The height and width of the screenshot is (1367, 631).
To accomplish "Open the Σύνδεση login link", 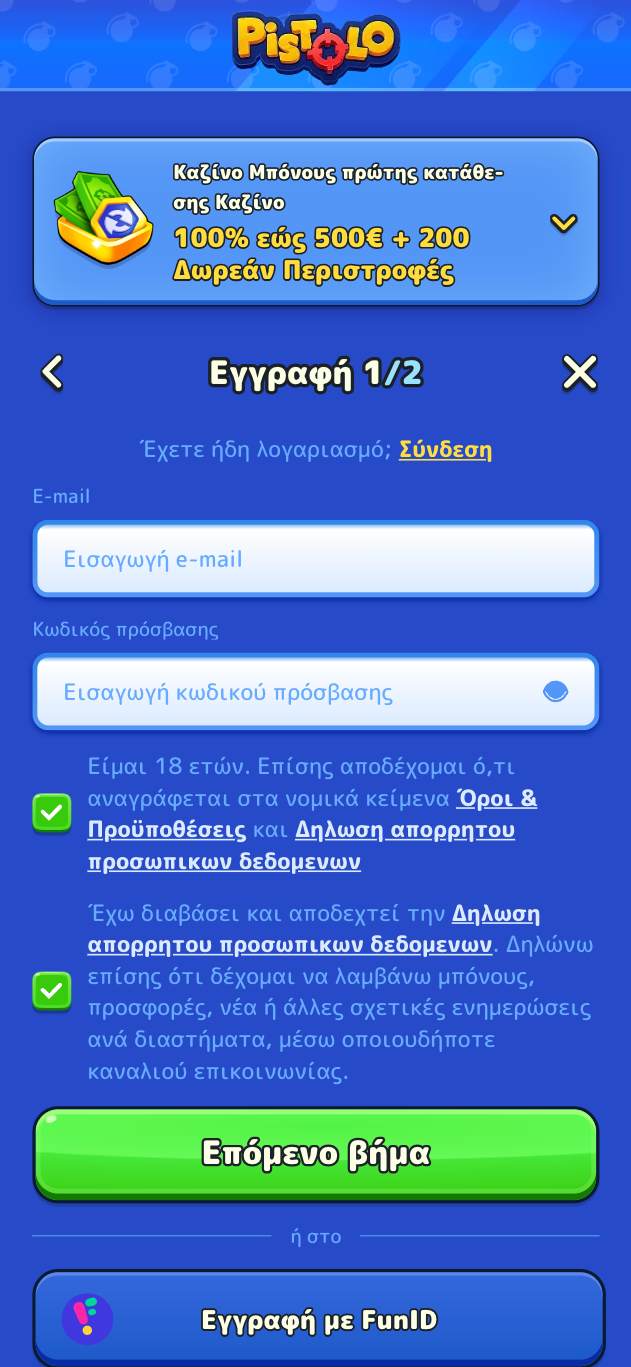I will coord(445,449).
